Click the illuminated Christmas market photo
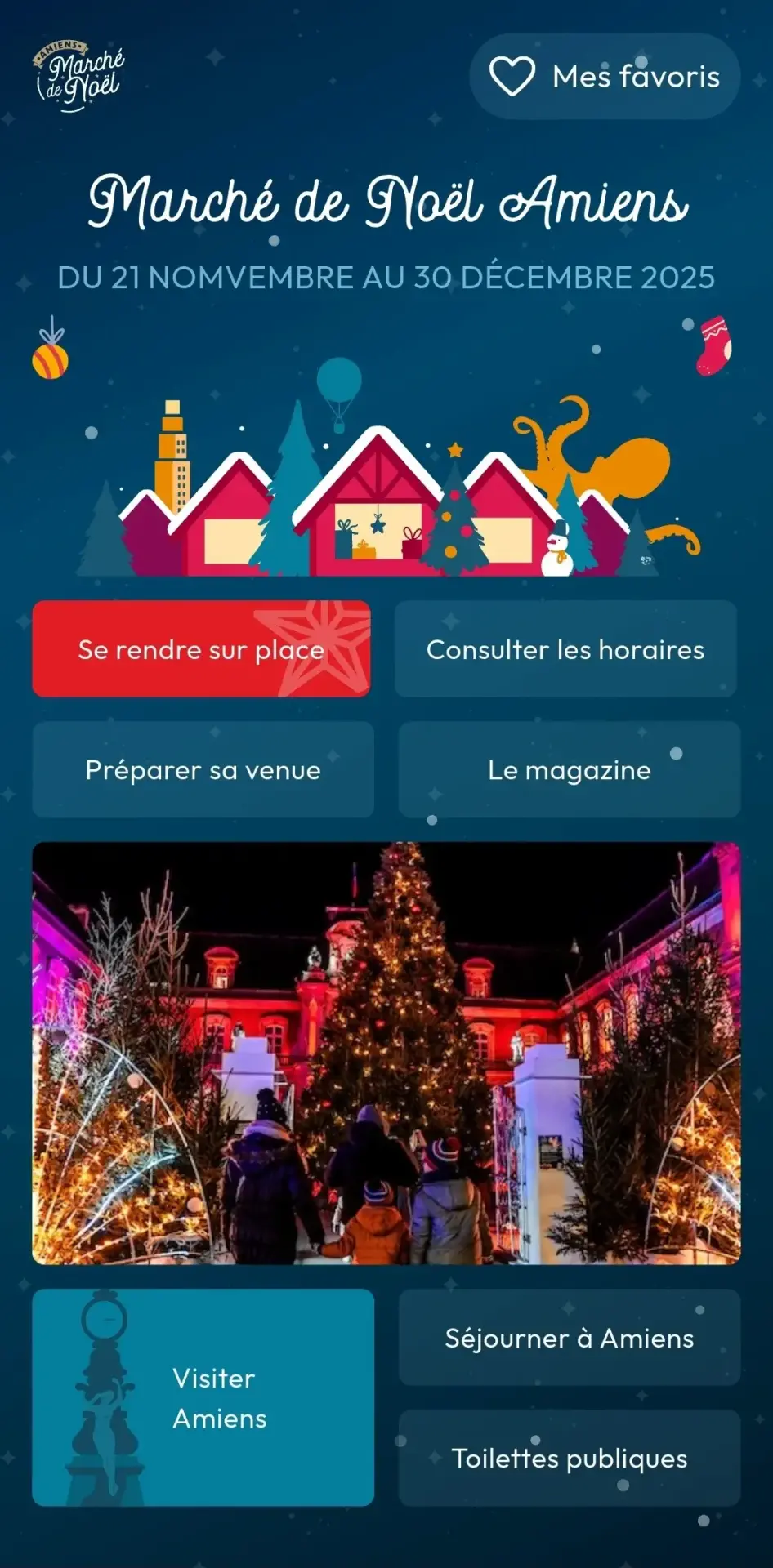 coord(386,1053)
